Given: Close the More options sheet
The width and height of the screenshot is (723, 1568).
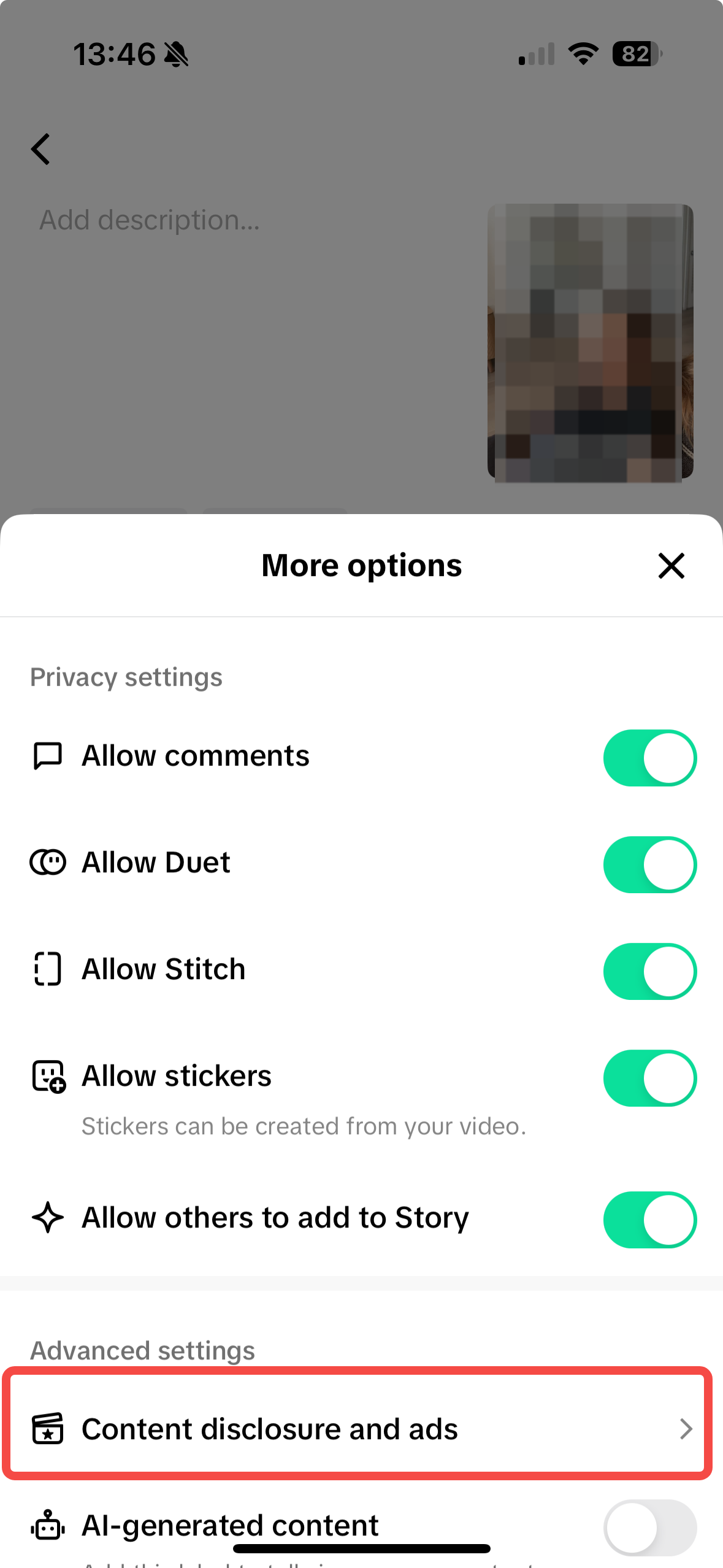Looking at the screenshot, I should 671,566.
